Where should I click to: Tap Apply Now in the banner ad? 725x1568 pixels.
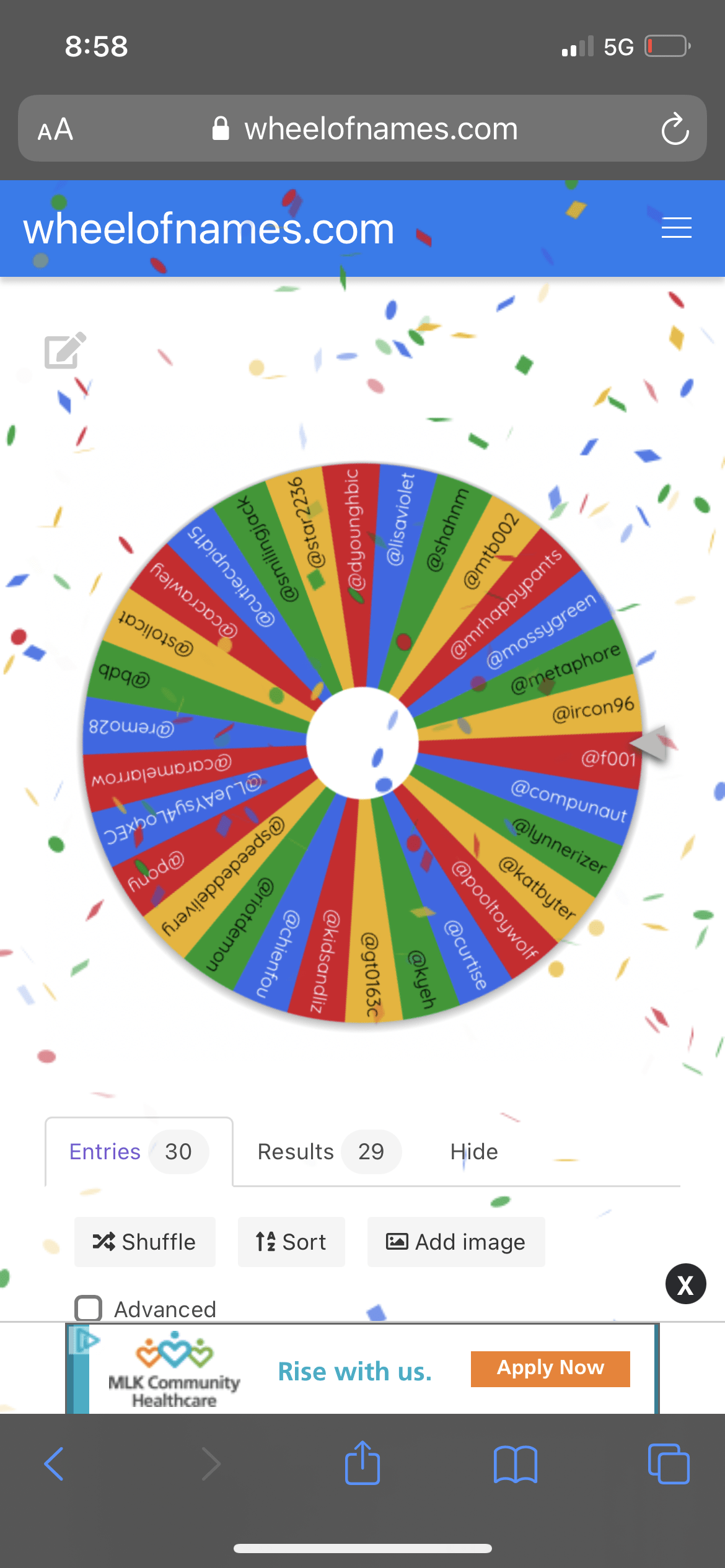click(x=550, y=1369)
